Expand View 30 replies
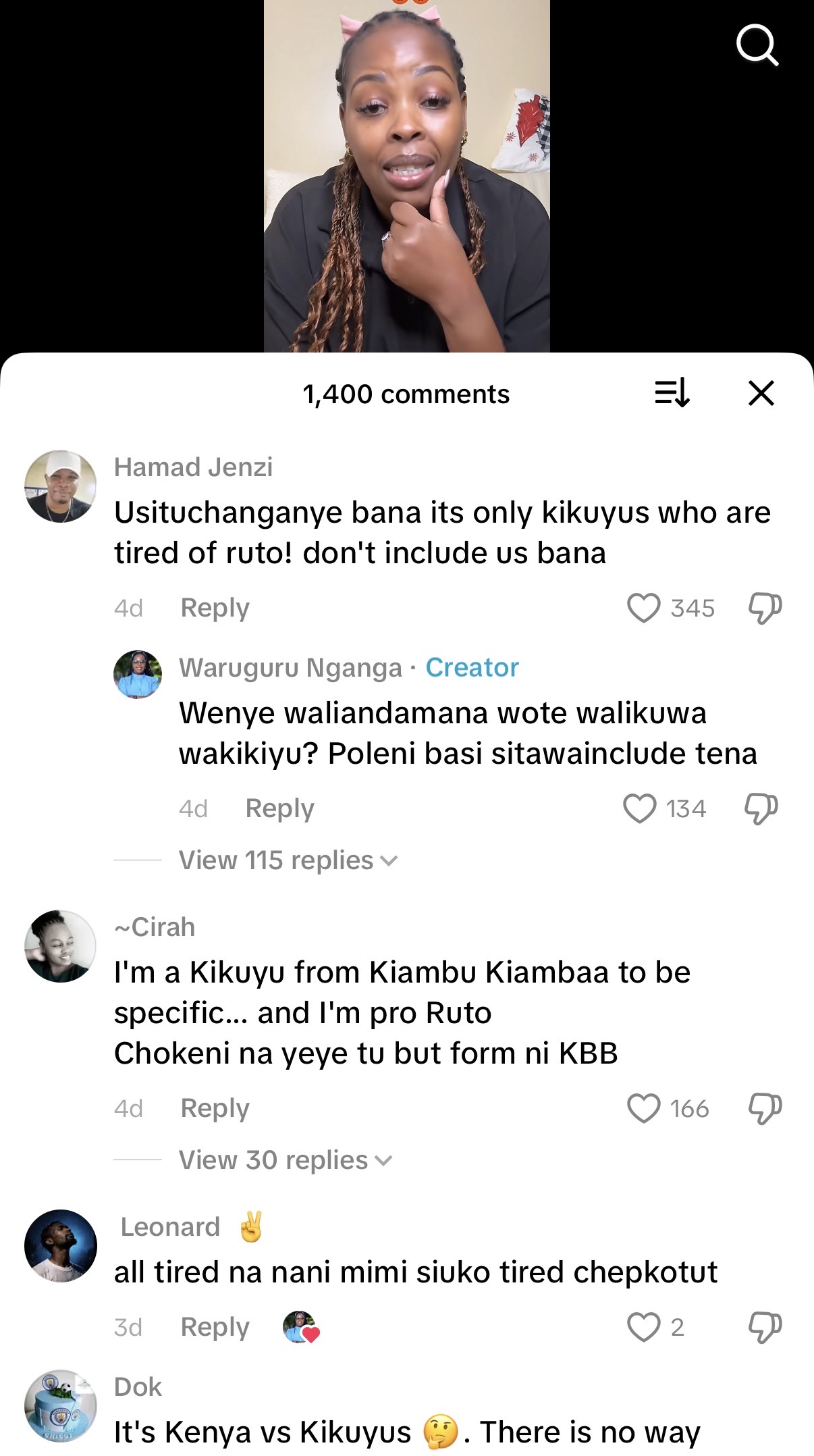Image resolution: width=814 pixels, height=1456 pixels. click(285, 1160)
